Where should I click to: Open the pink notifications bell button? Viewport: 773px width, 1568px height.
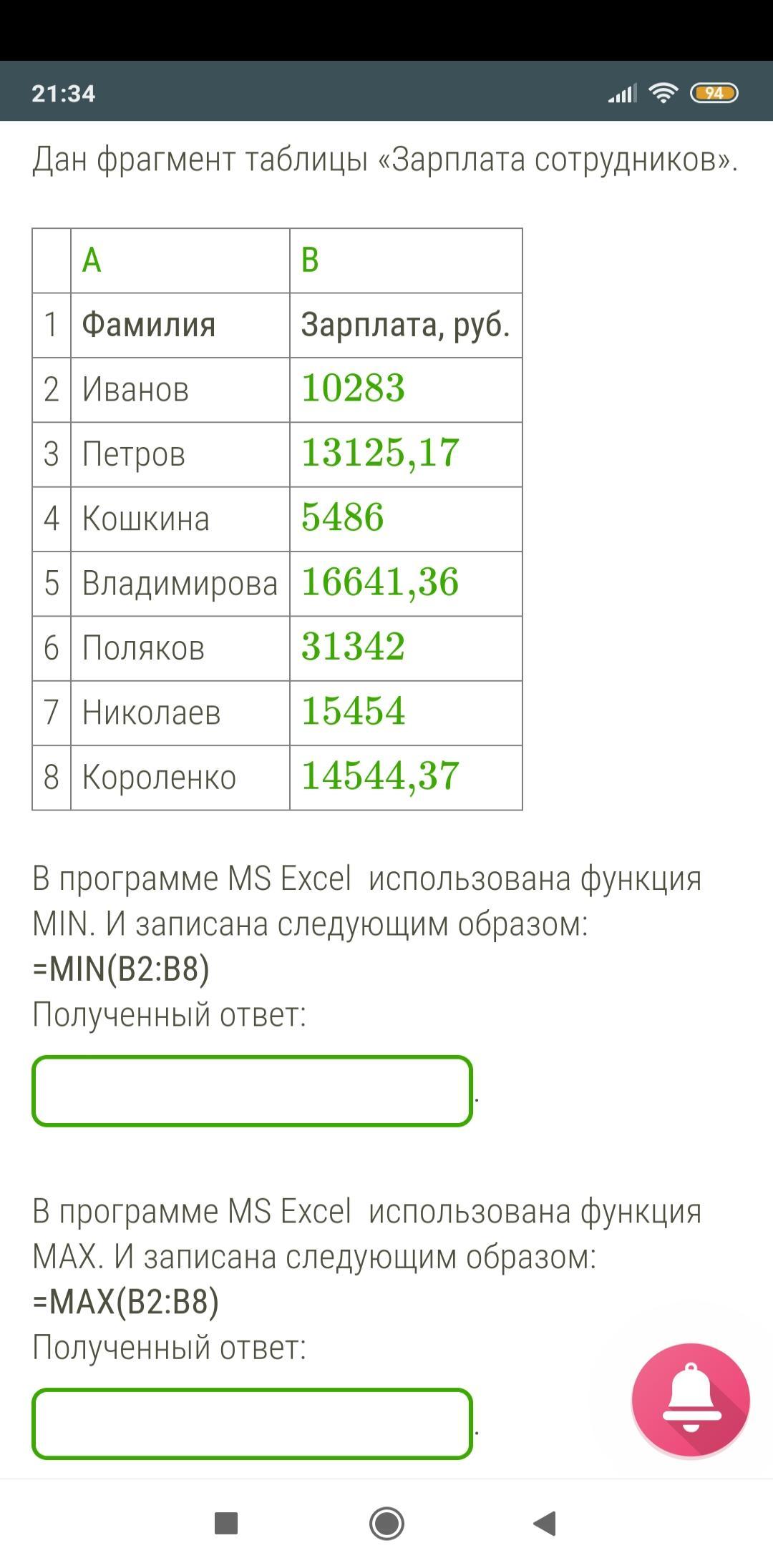[x=691, y=1400]
